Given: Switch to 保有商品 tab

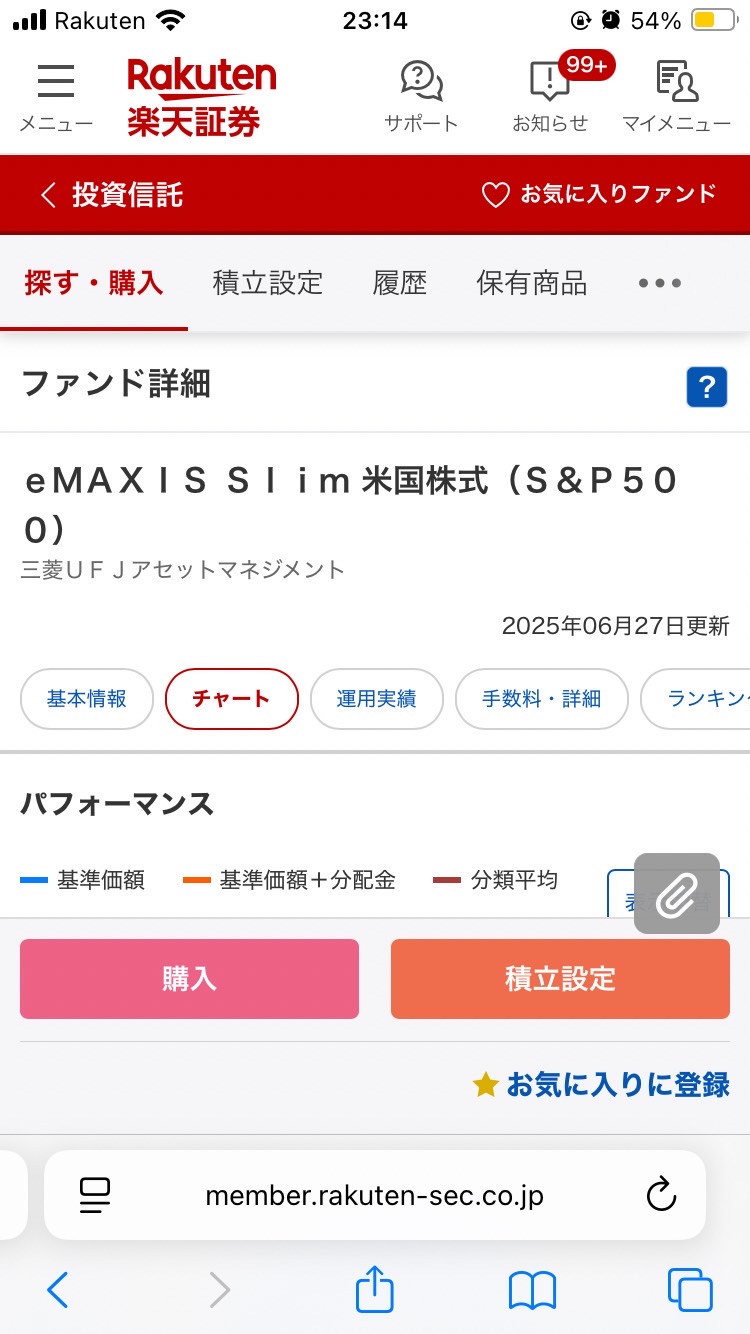Looking at the screenshot, I should (532, 283).
